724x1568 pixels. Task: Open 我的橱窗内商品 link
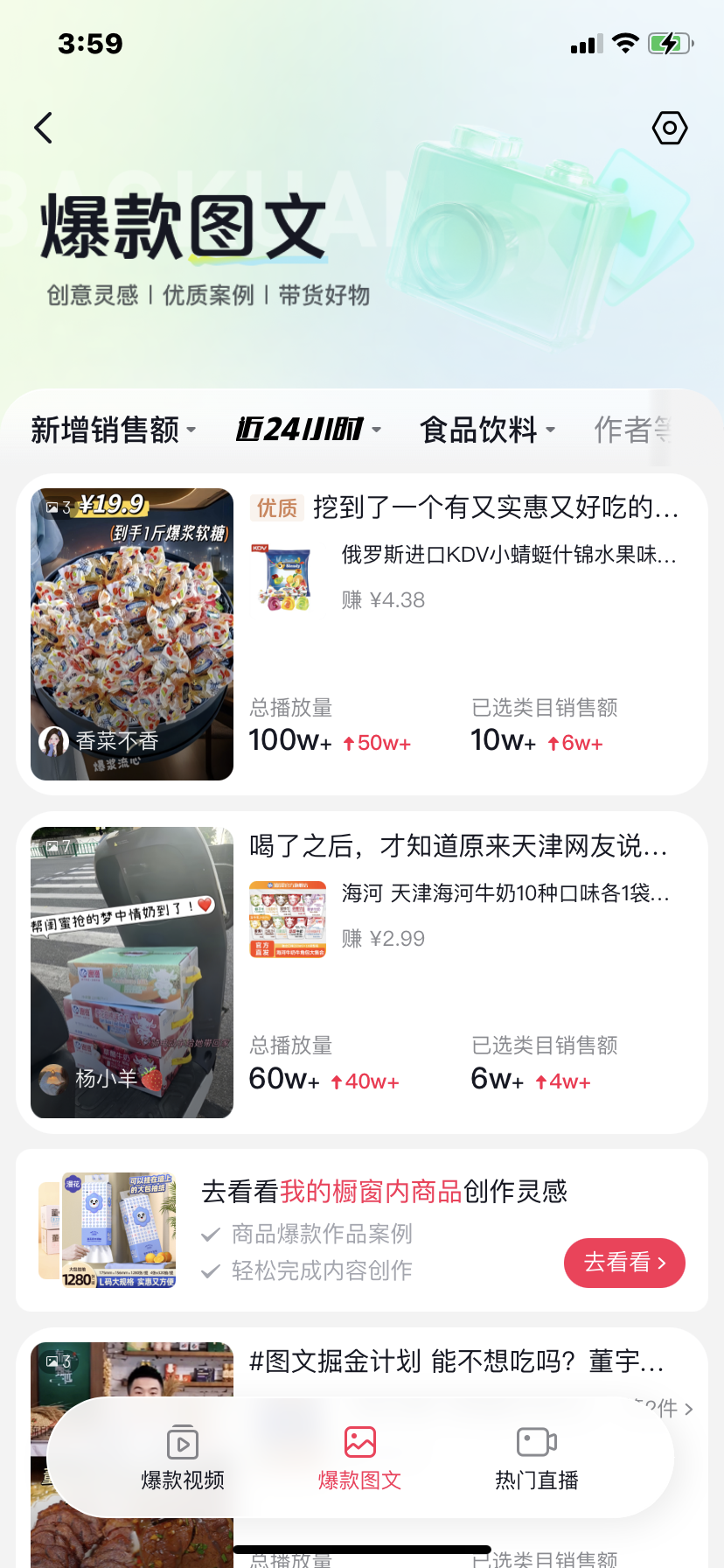(372, 1191)
